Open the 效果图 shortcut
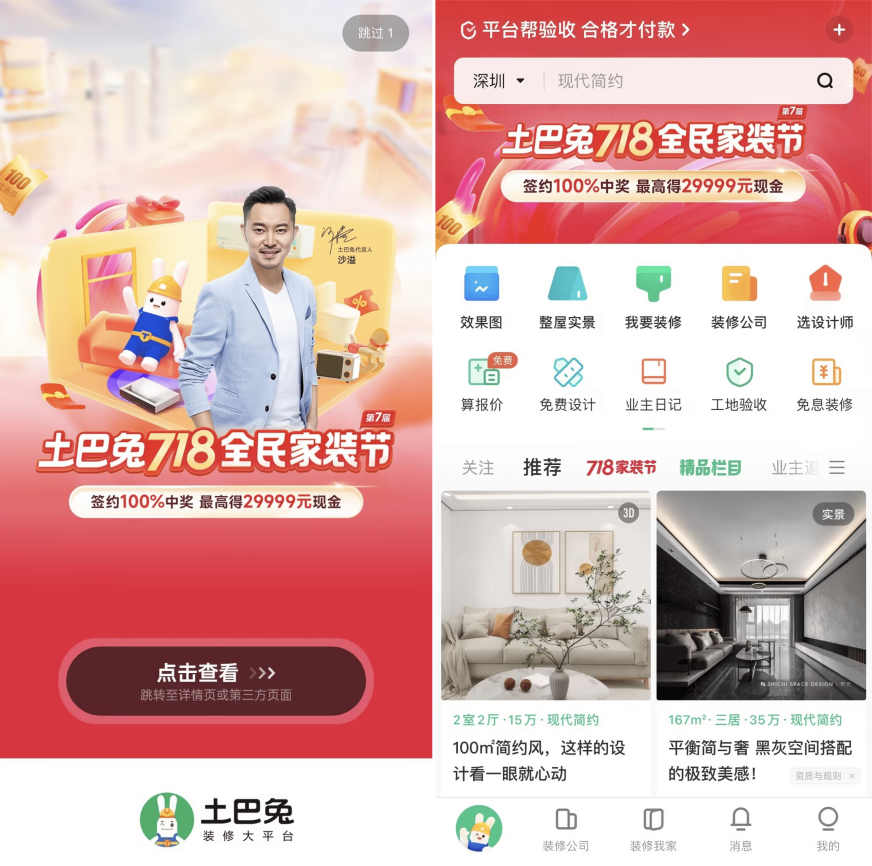 [481, 297]
